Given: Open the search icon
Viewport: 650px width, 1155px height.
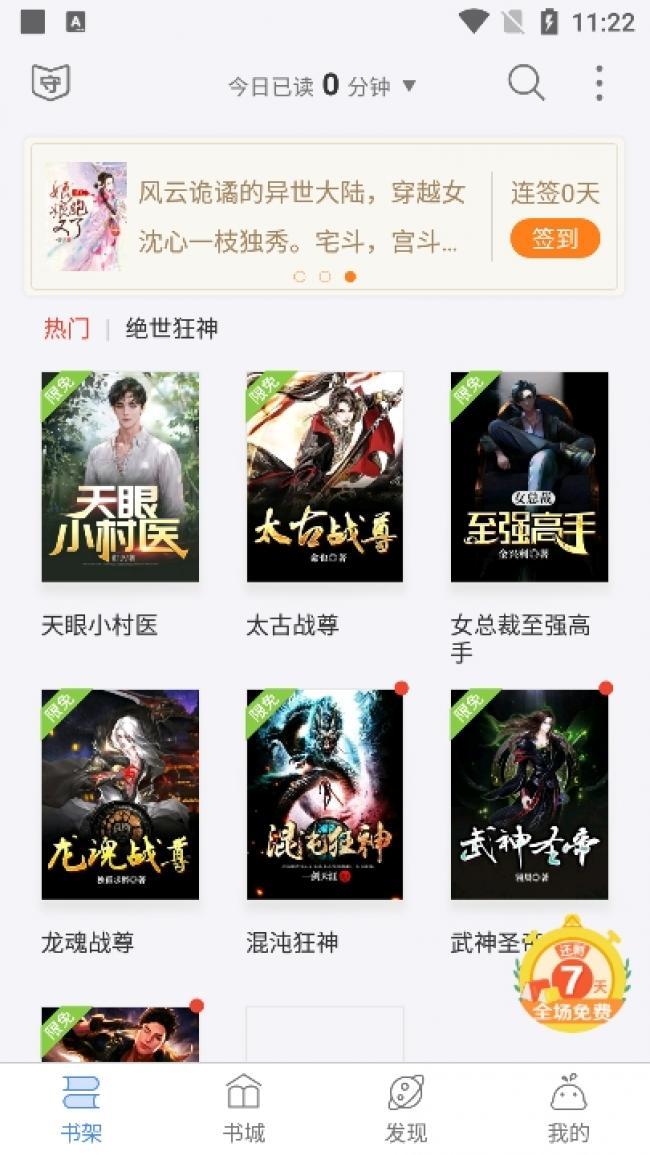Looking at the screenshot, I should pyautogui.click(x=526, y=83).
